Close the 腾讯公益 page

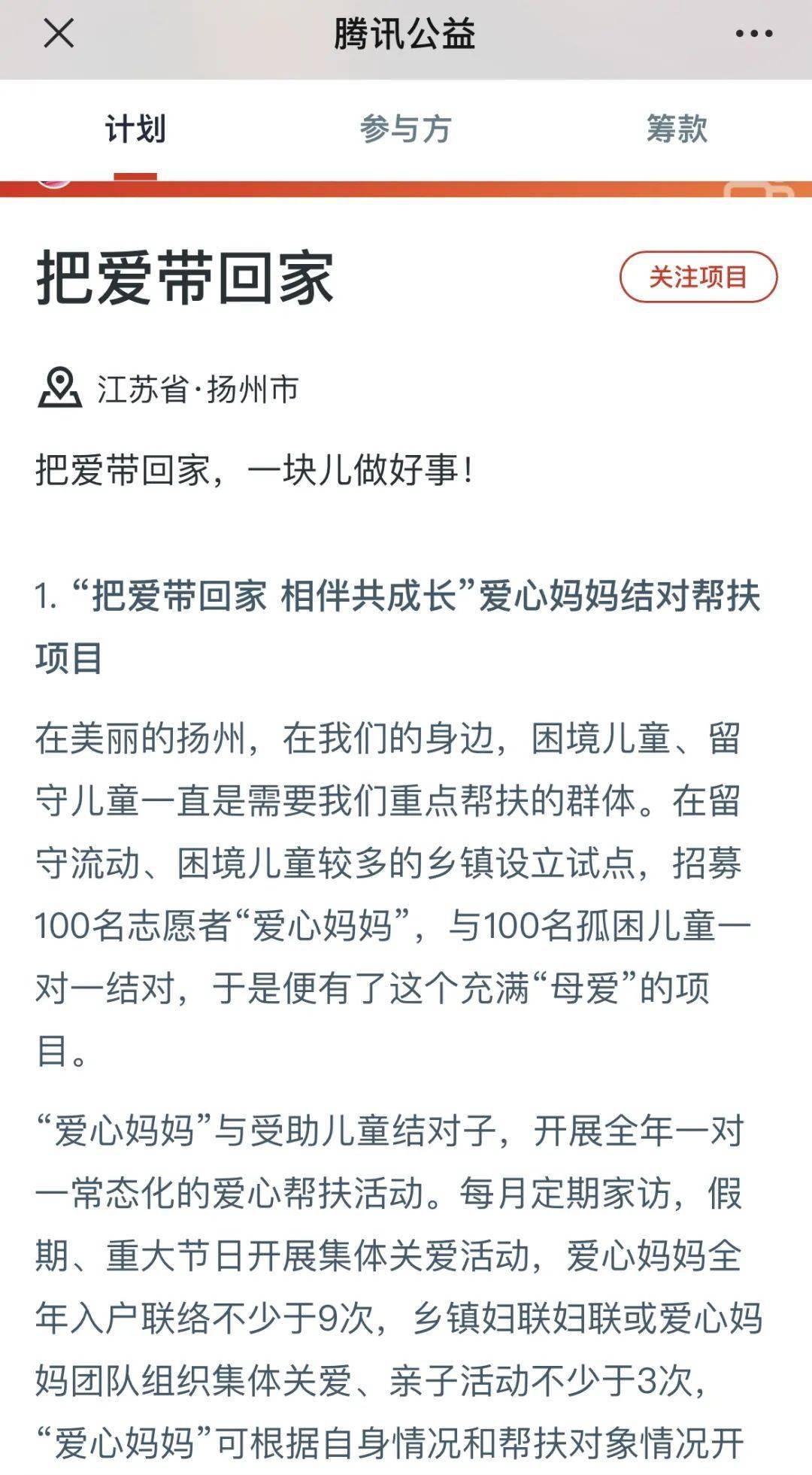[x=59, y=34]
